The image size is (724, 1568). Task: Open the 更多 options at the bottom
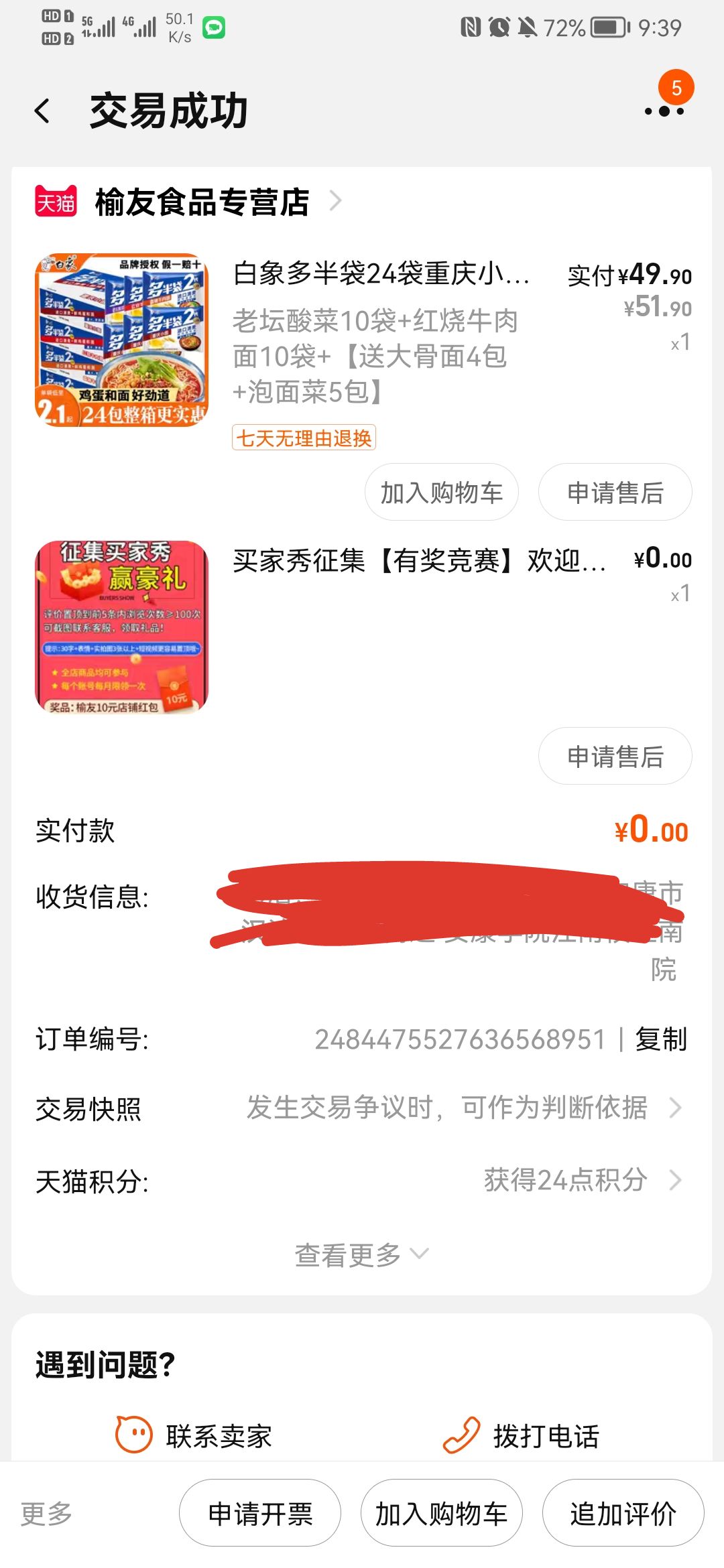click(46, 1513)
